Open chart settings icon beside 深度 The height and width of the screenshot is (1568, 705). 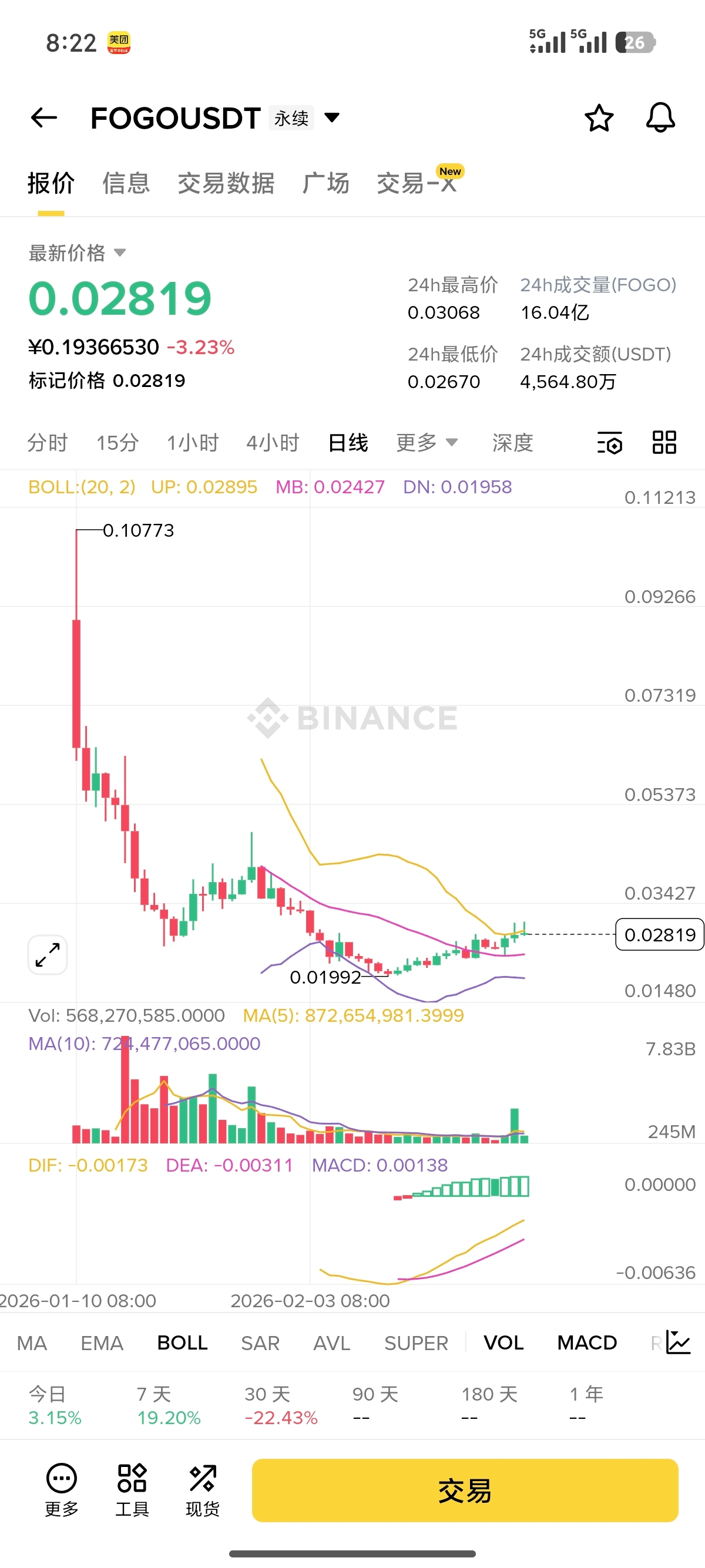(609, 443)
